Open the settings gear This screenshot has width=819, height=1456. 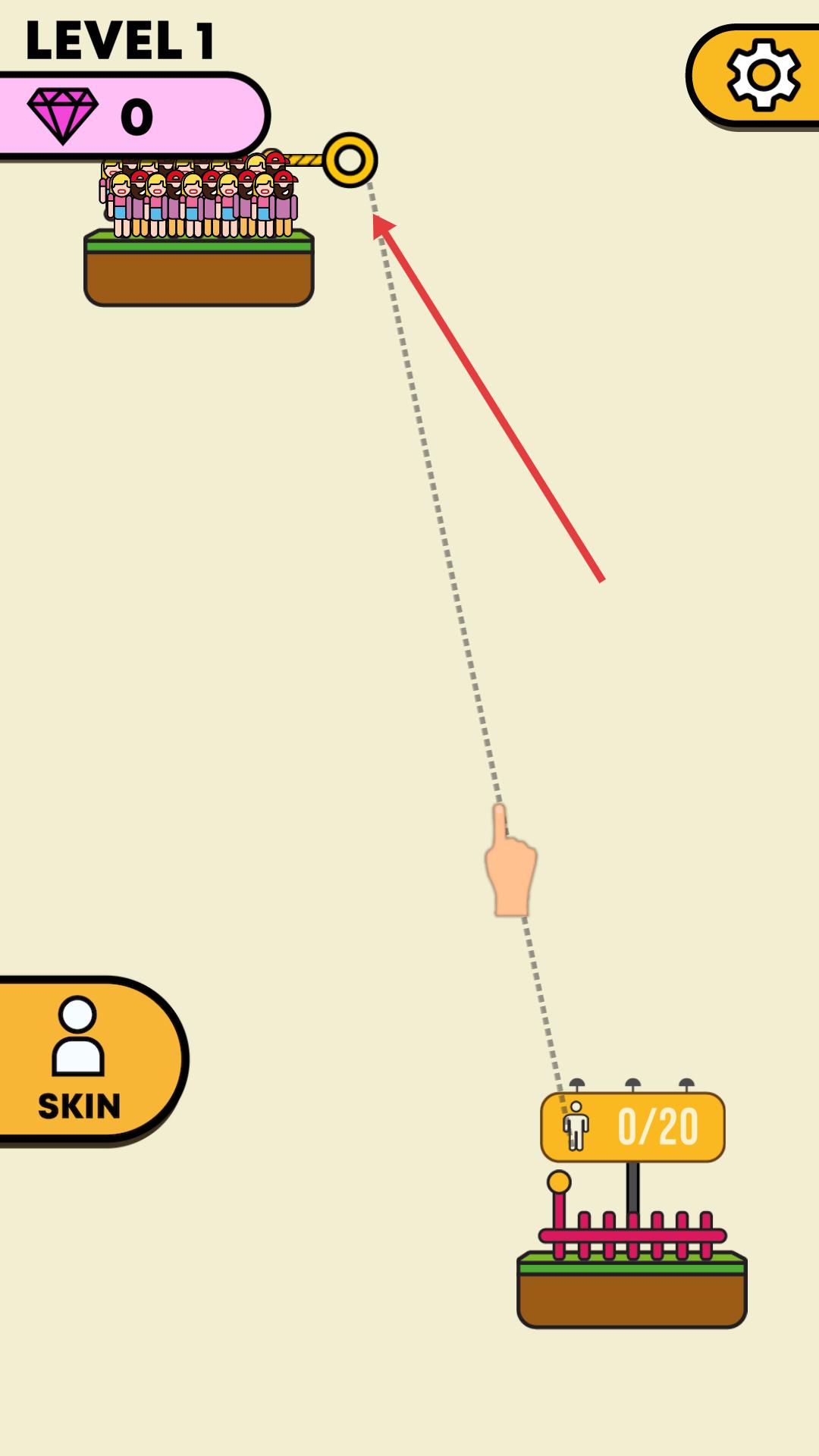762,75
